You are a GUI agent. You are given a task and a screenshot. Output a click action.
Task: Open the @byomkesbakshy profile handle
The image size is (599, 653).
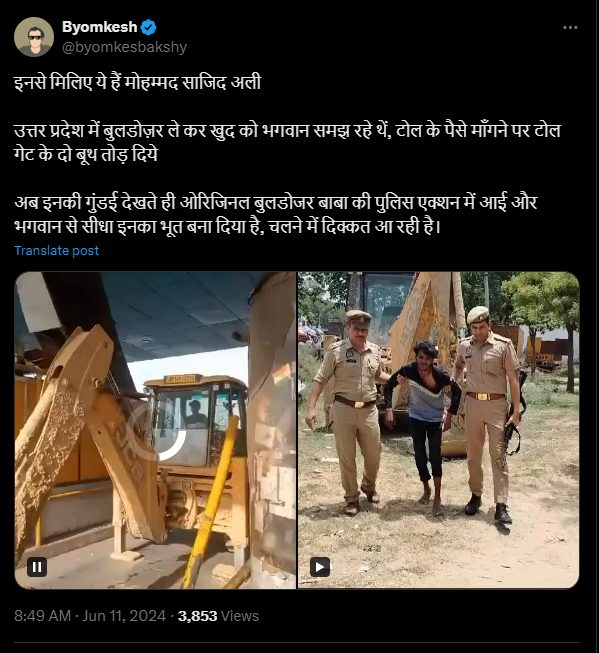pyautogui.click(x=124, y=47)
